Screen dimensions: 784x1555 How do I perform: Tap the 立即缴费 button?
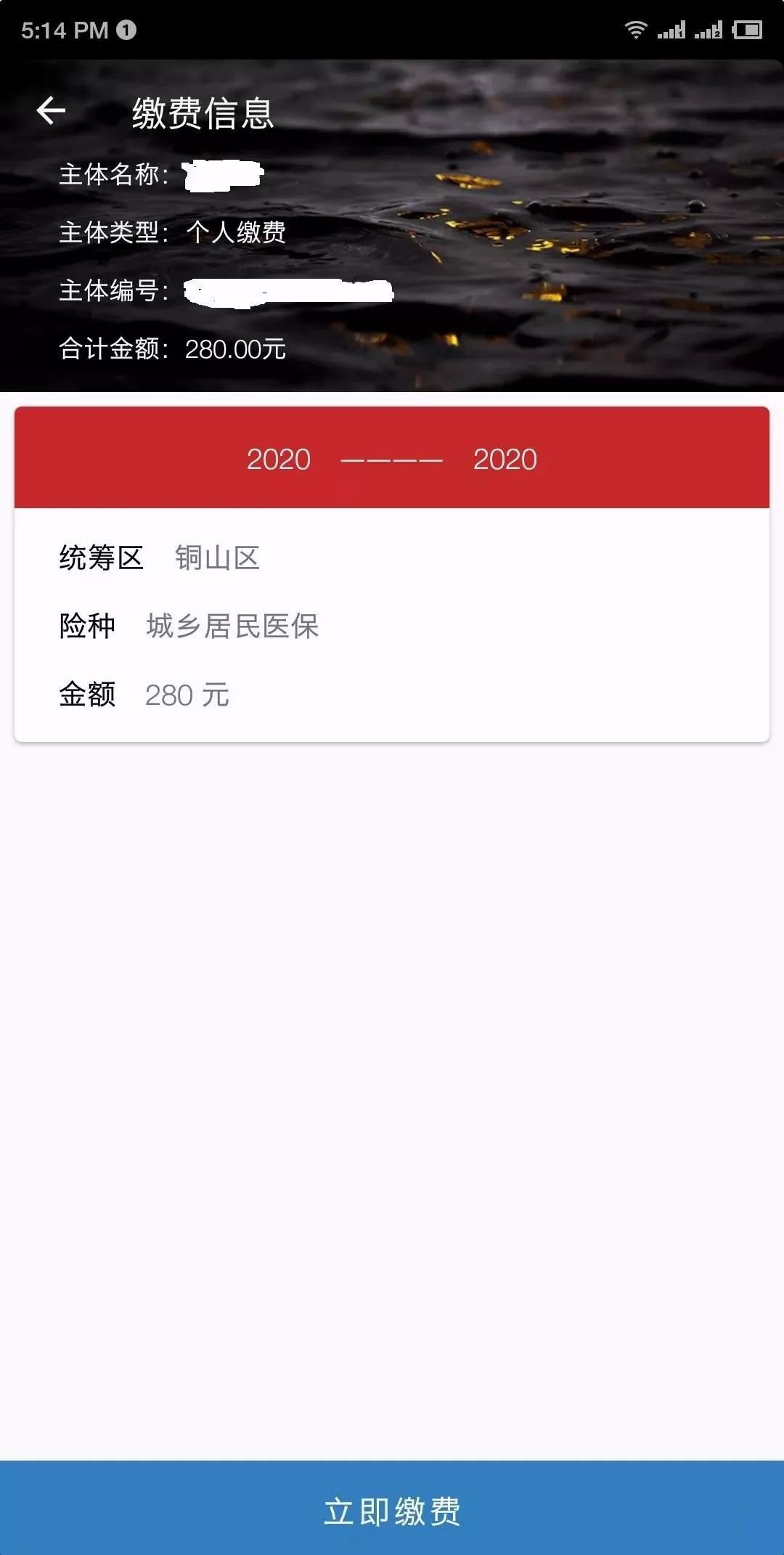click(x=392, y=1510)
